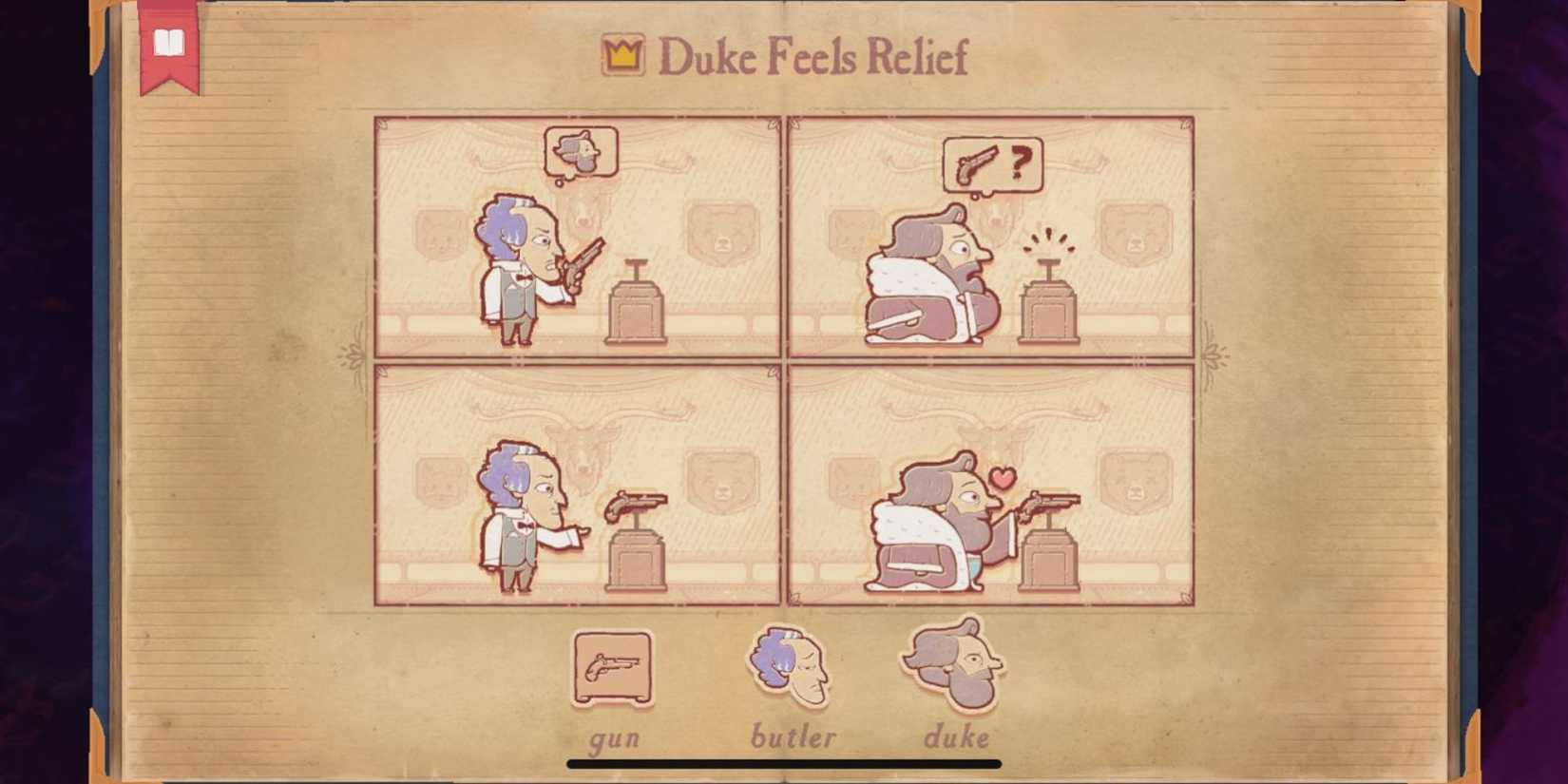The image size is (1568, 784).
Task: Tap the panel with butler pointing at gun
Action: click(577, 486)
